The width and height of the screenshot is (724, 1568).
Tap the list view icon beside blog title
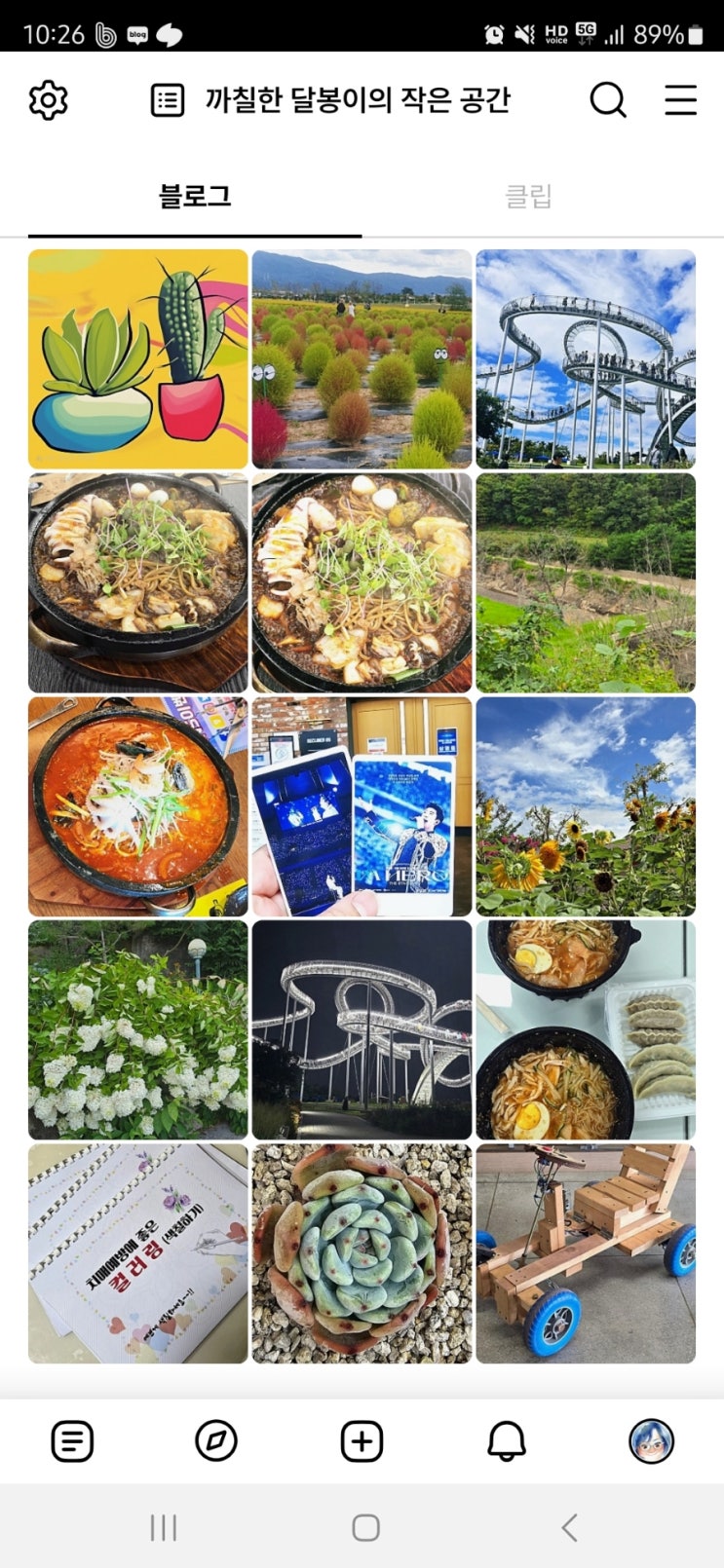coord(168,100)
